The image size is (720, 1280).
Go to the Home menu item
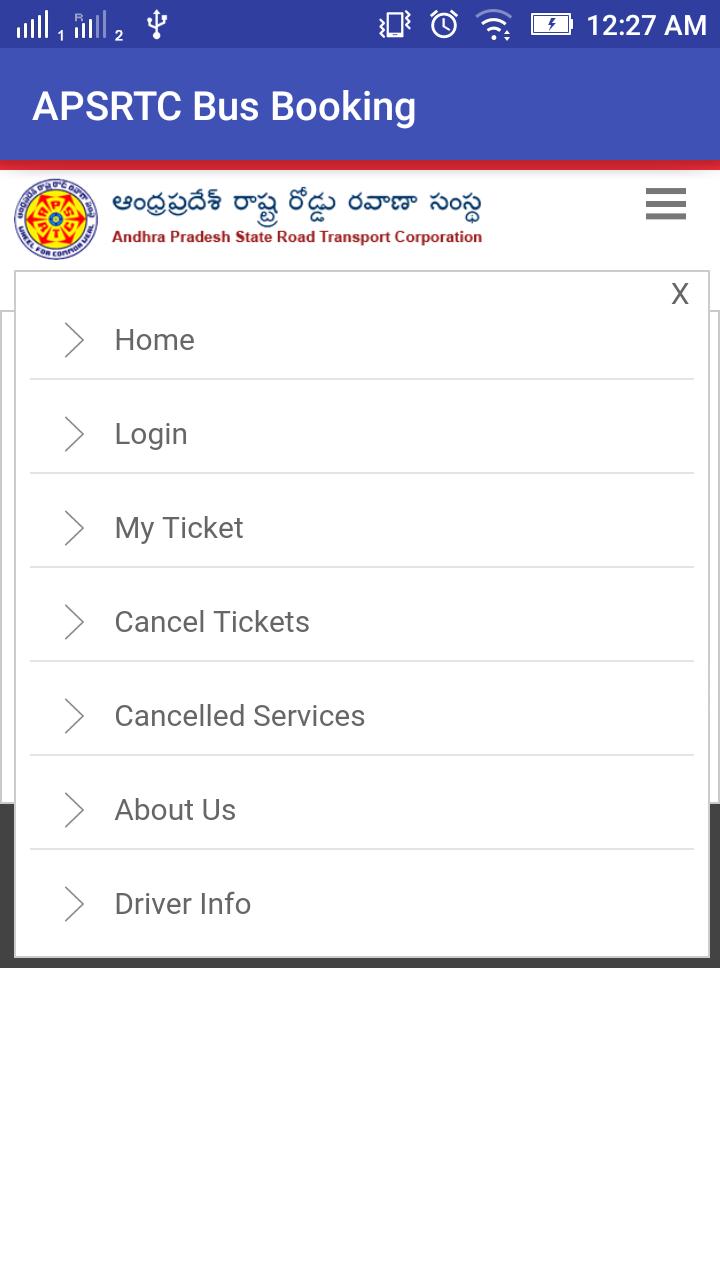click(154, 340)
